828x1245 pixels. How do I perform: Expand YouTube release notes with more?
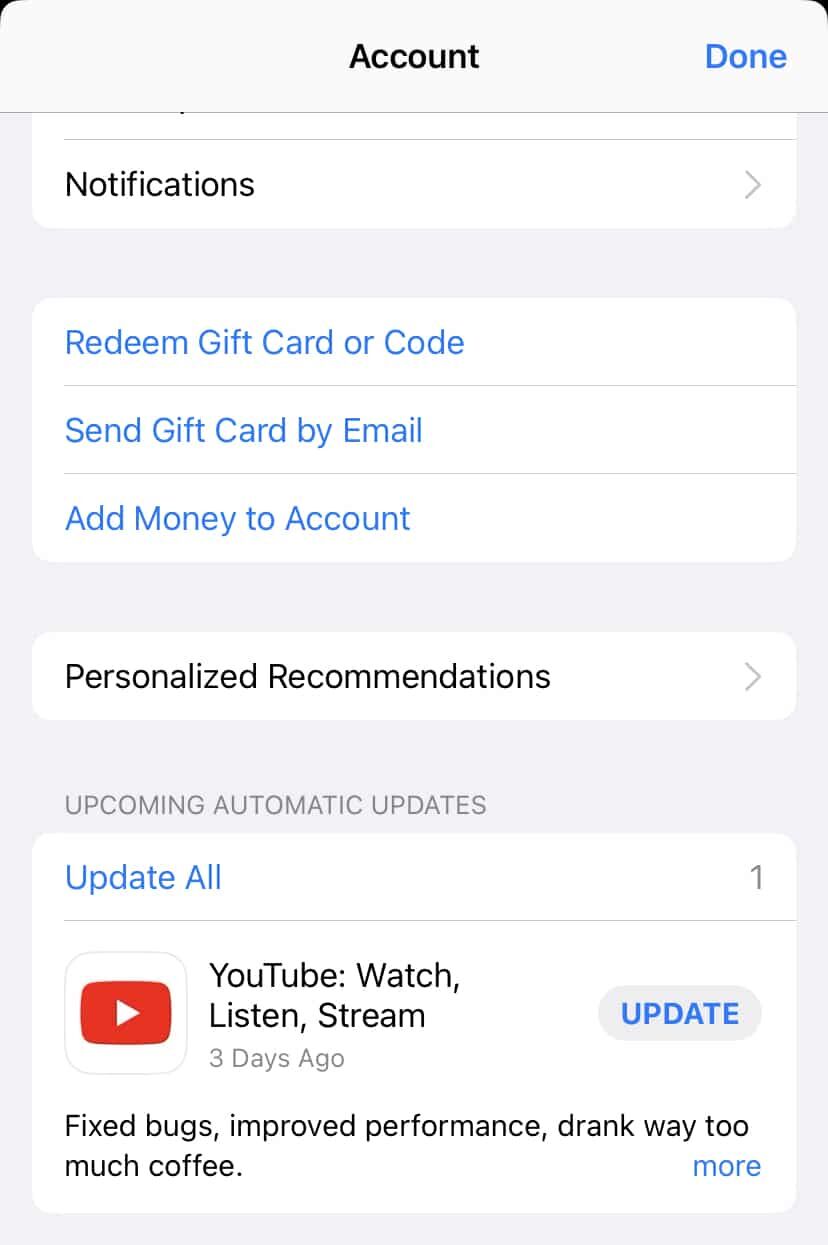(x=726, y=1166)
